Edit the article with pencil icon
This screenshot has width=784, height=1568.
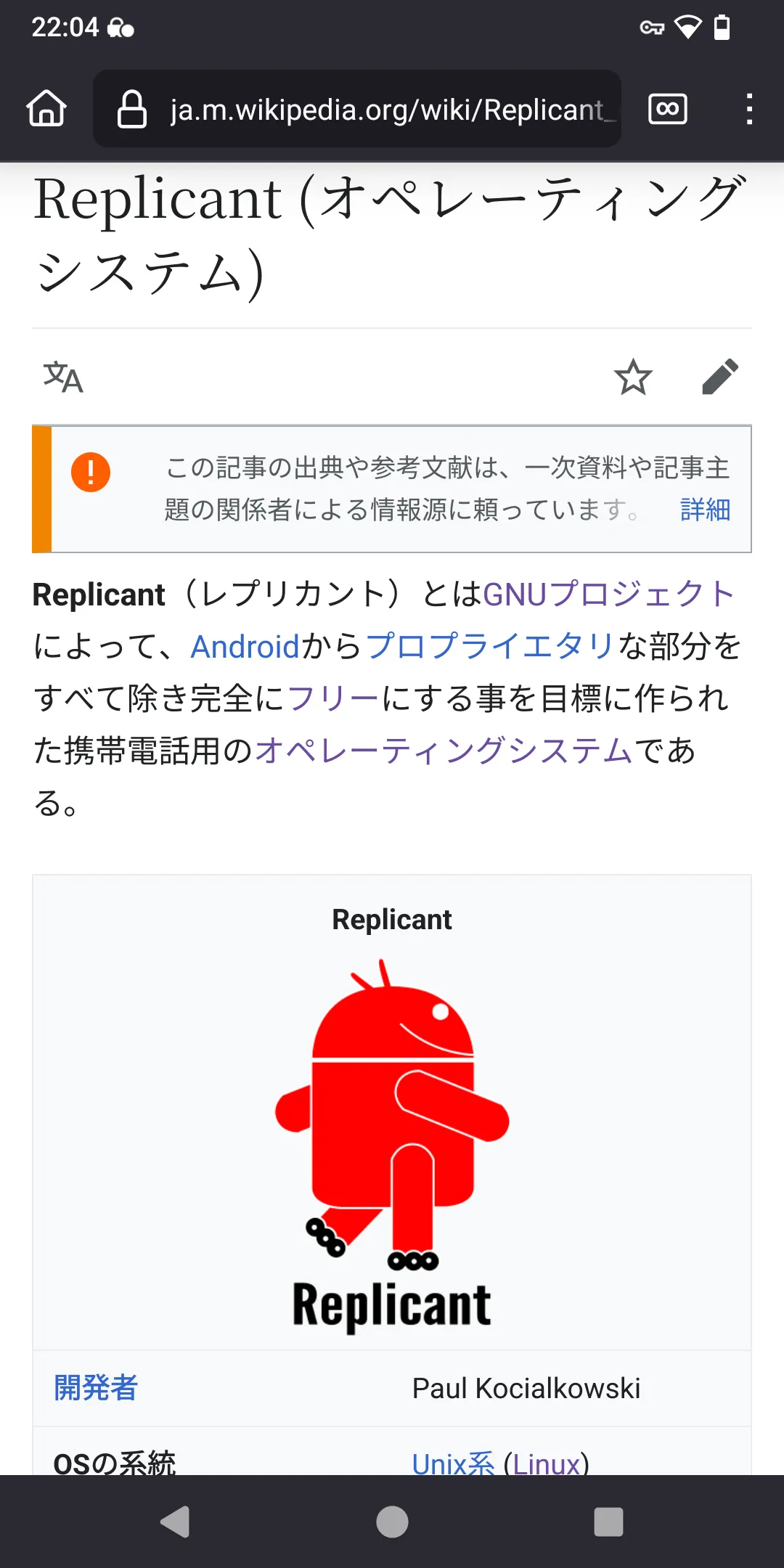coord(720,377)
